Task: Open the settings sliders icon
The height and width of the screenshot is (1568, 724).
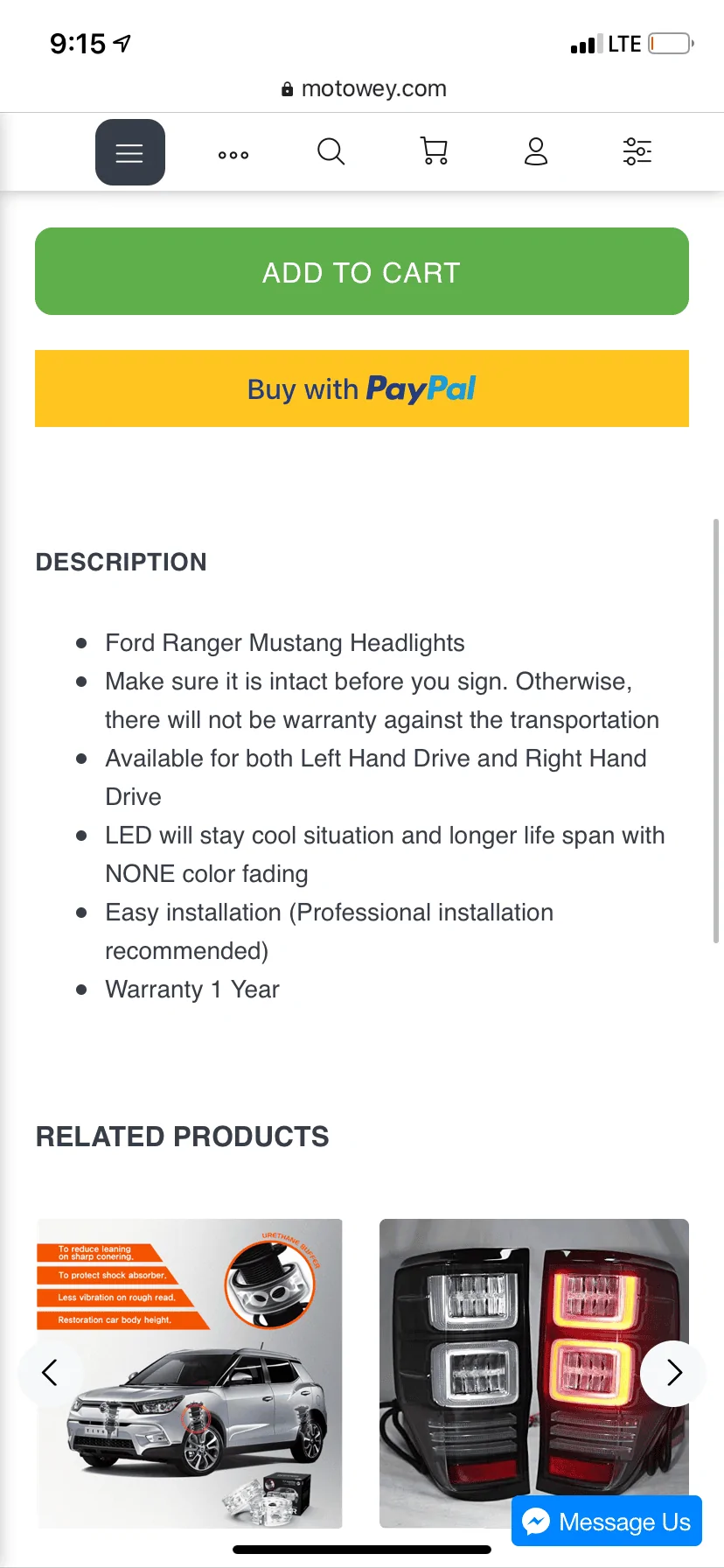Action: click(637, 151)
